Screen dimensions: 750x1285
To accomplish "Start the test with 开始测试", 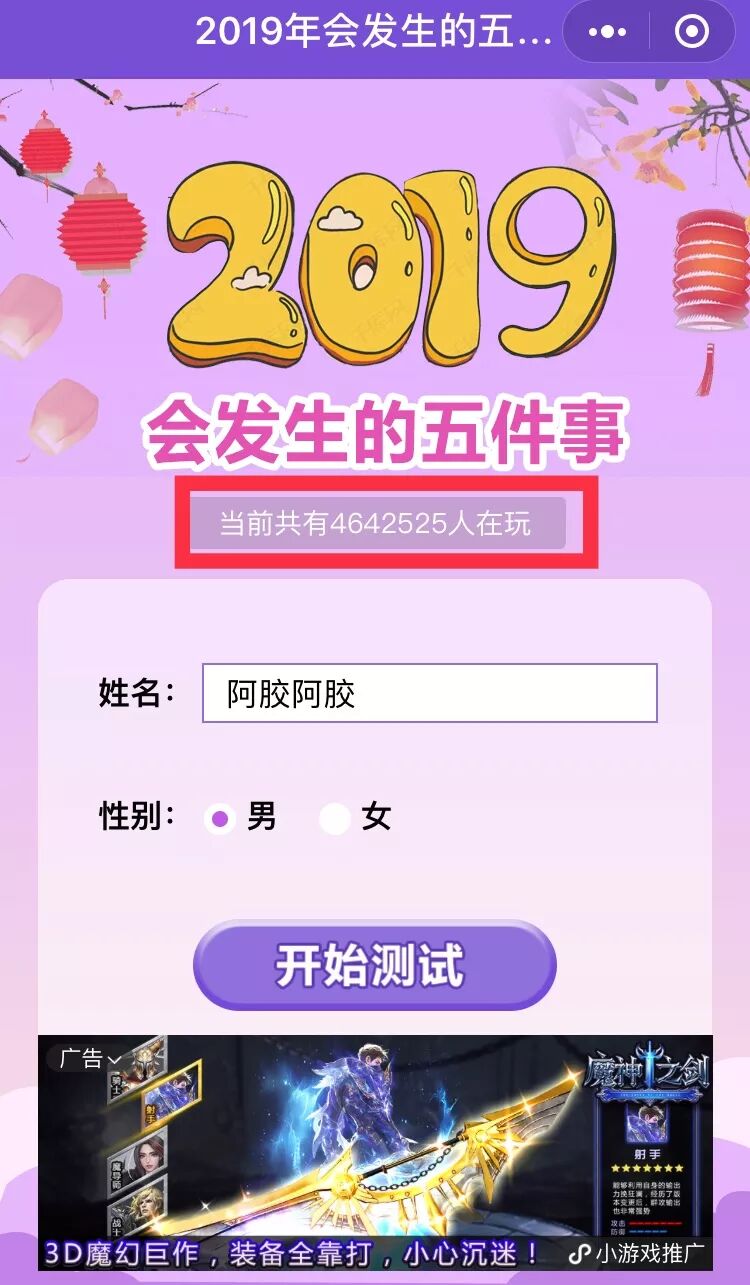I will click(x=374, y=965).
